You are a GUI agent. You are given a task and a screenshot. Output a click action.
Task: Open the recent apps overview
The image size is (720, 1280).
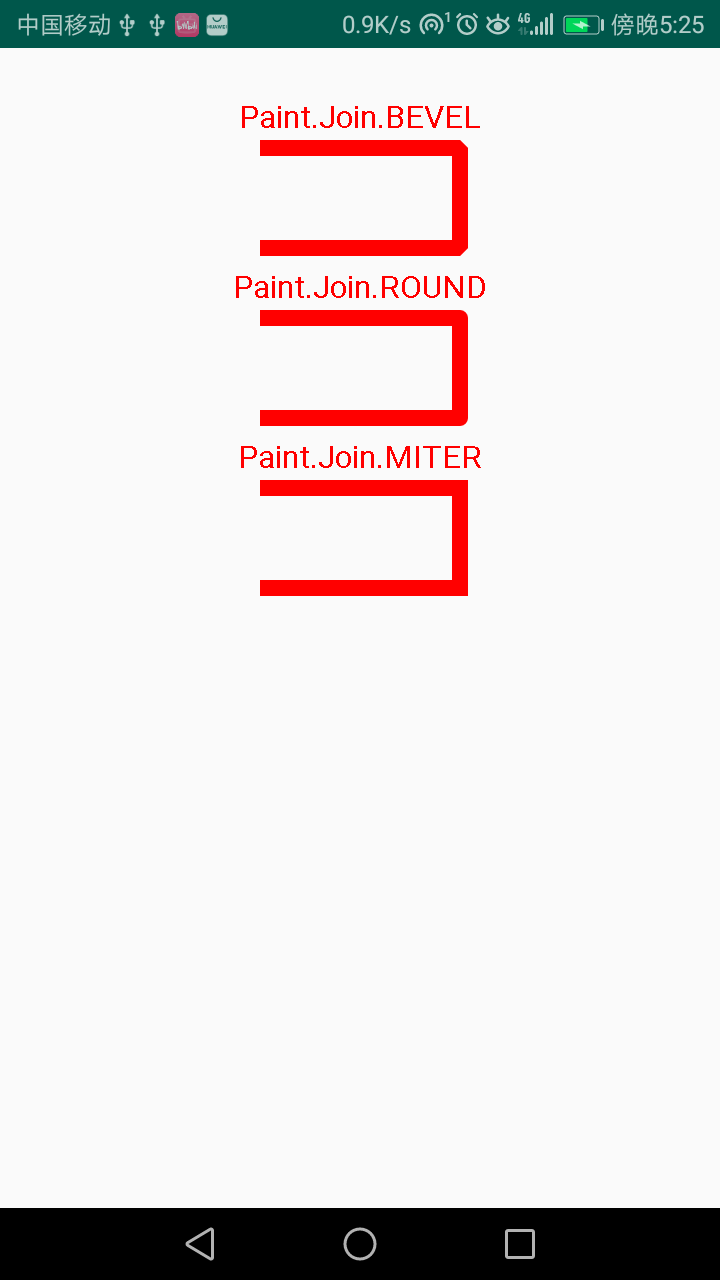point(520,1244)
